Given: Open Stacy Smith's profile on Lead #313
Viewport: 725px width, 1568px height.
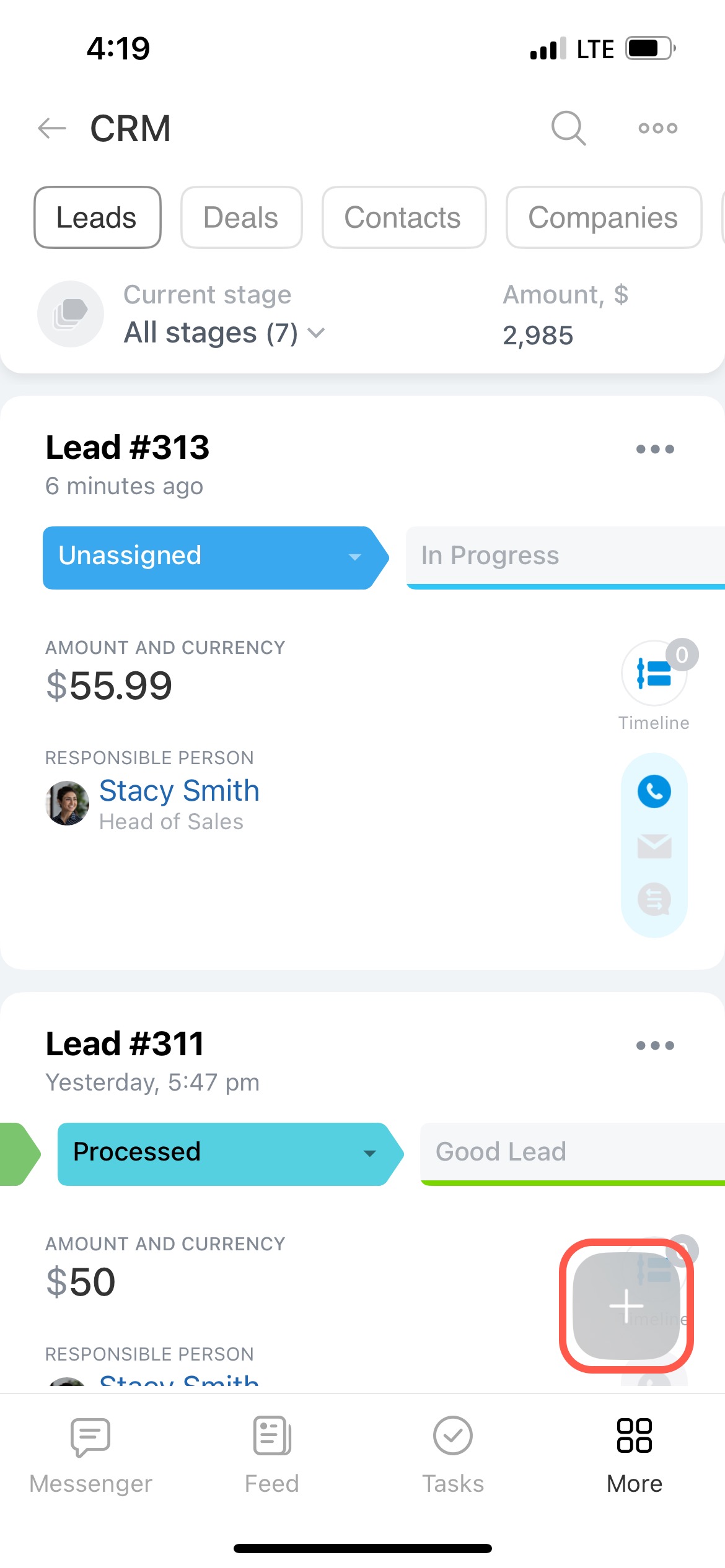Looking at the screenshot, I should pyautogui.click(x=179, y=791).
